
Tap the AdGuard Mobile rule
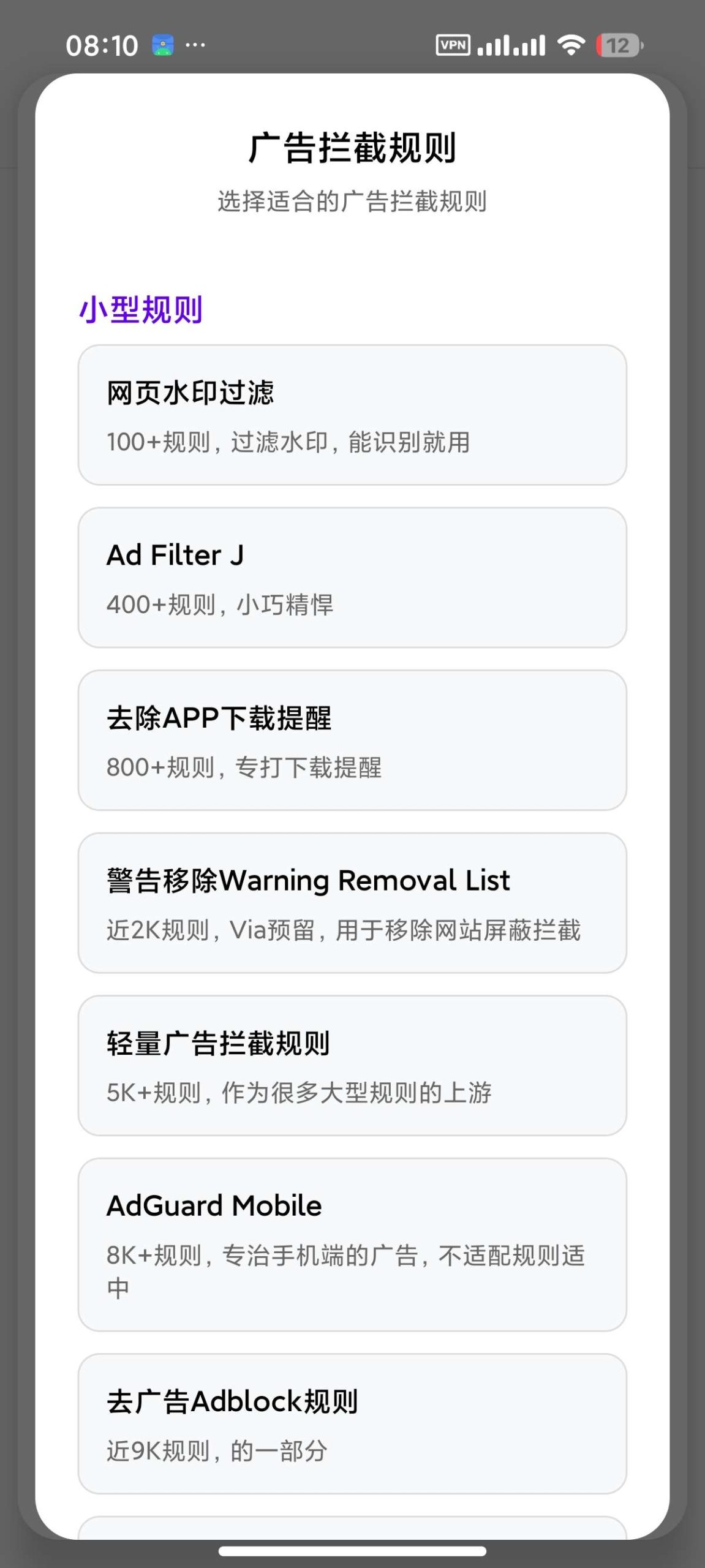click(352, 1245)
